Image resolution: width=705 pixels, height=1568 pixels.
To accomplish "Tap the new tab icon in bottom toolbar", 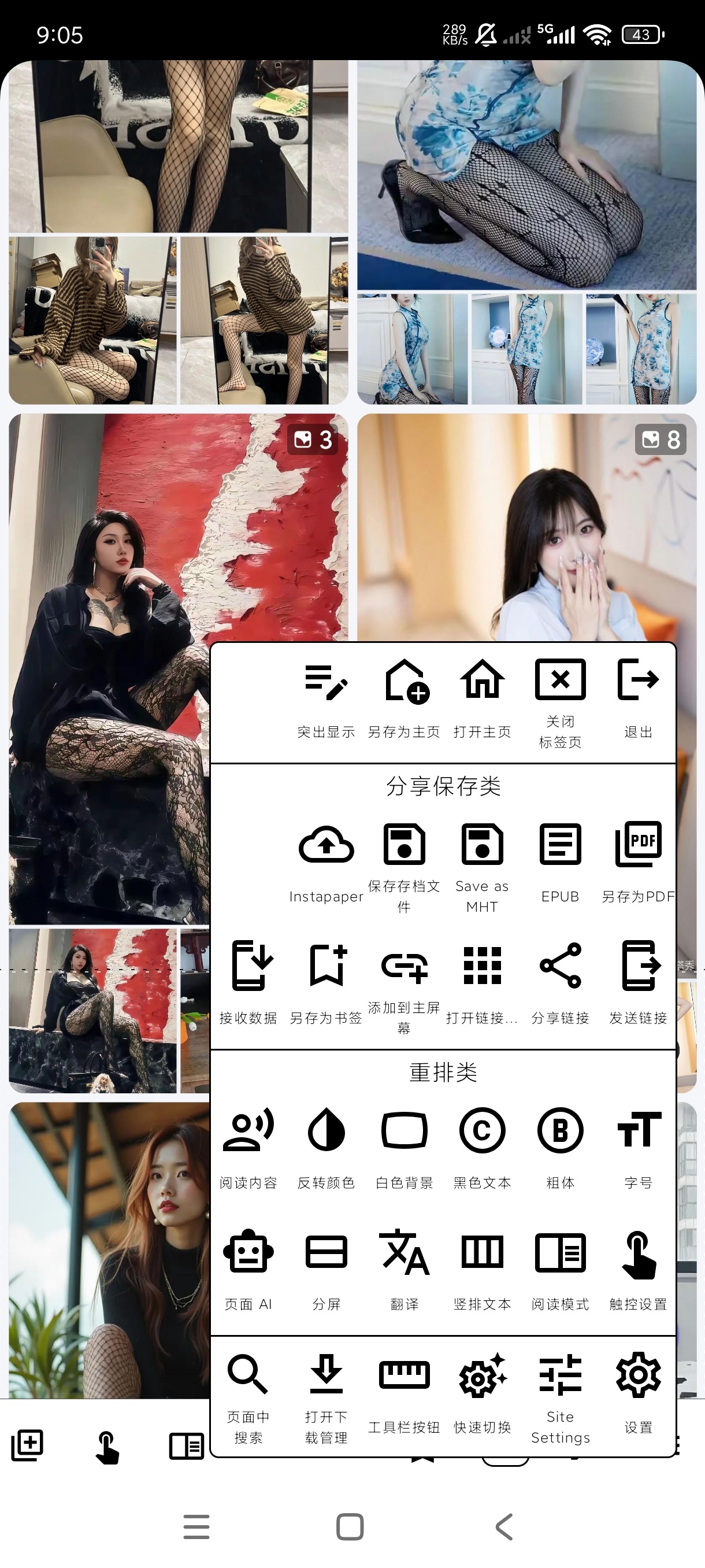I will pos(27,1445).
